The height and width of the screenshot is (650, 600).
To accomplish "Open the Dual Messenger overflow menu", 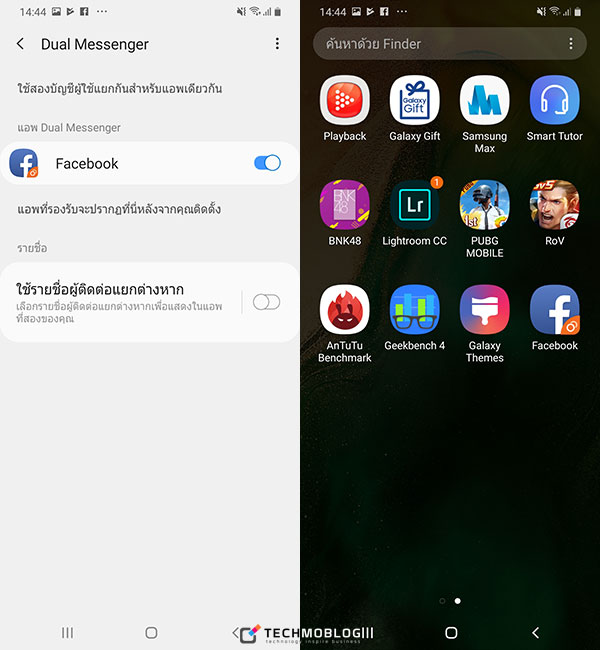I will (277, 44).
